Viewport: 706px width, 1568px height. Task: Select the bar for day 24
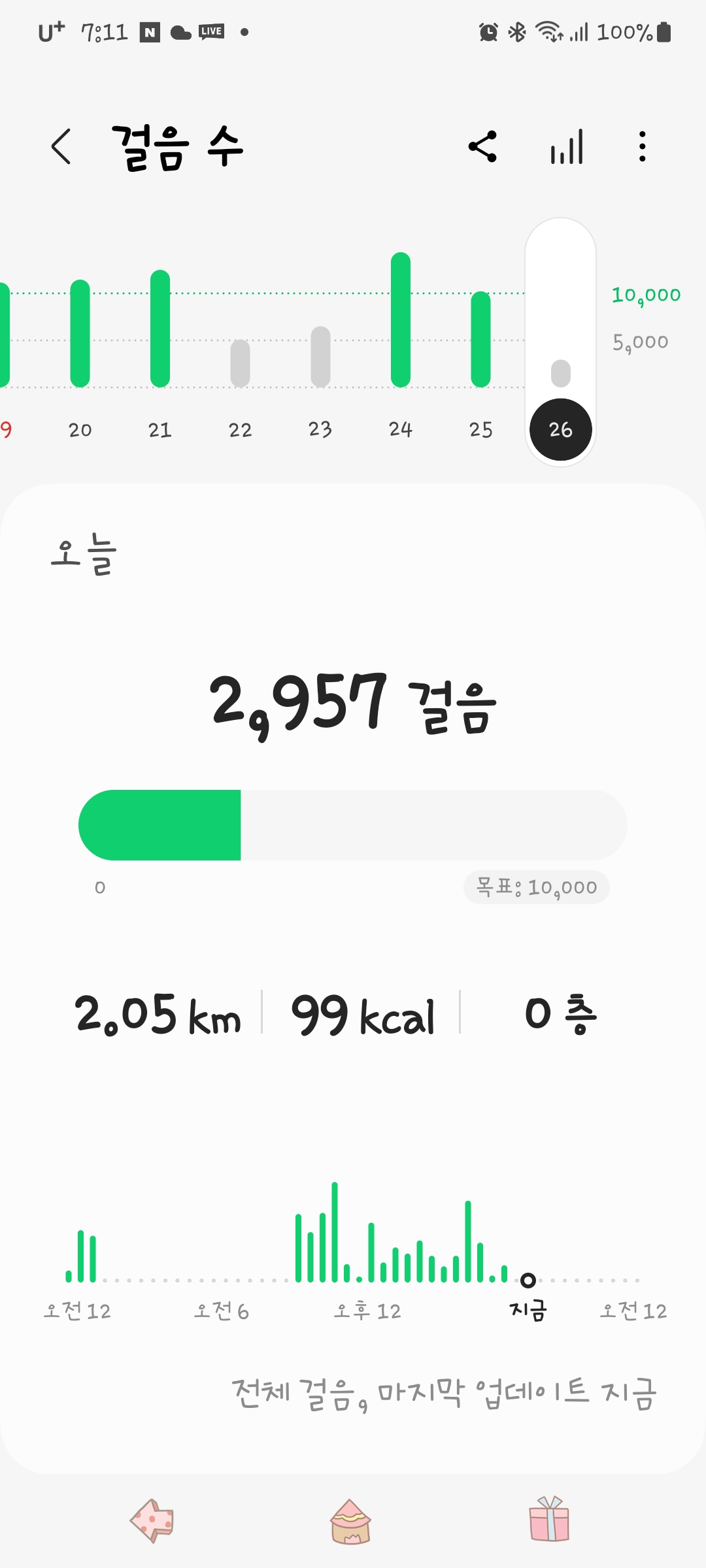tap(401, 320)
